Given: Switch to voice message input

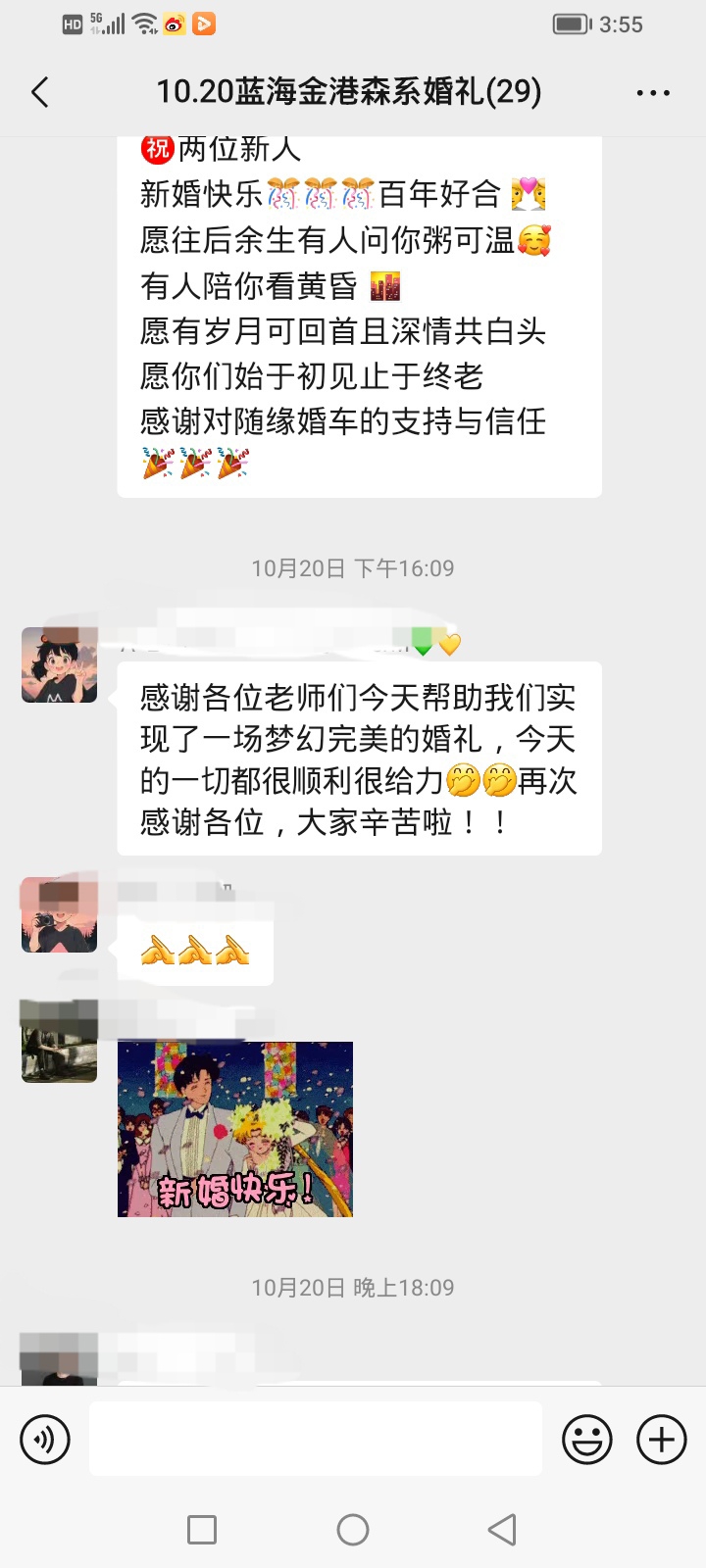Looking at the screenshot, I should [45, 1440].
